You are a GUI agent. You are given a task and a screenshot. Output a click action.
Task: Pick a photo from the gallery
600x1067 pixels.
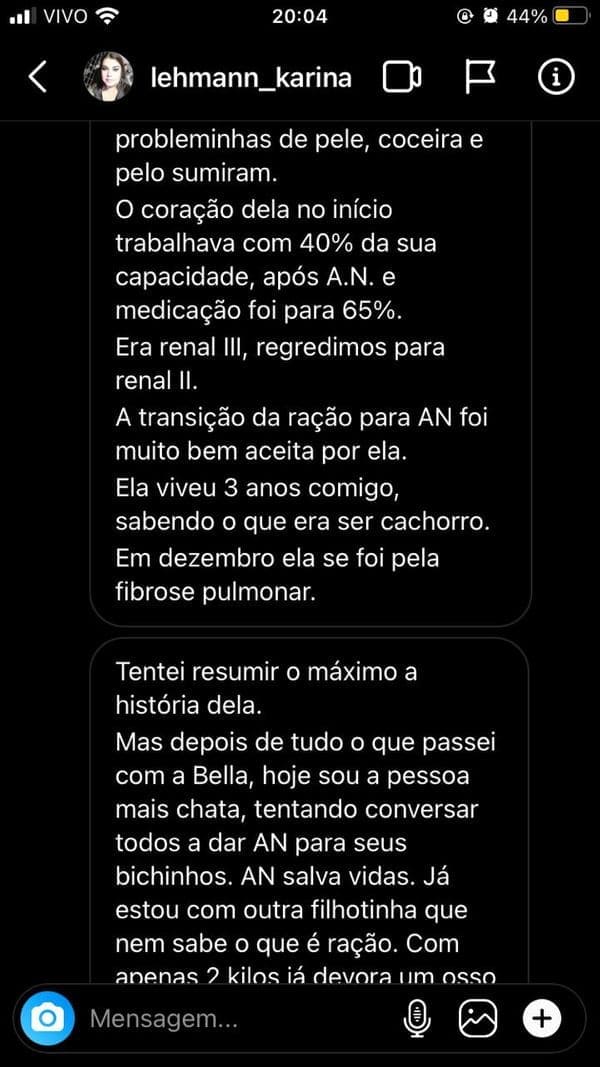coord(478,1019)
